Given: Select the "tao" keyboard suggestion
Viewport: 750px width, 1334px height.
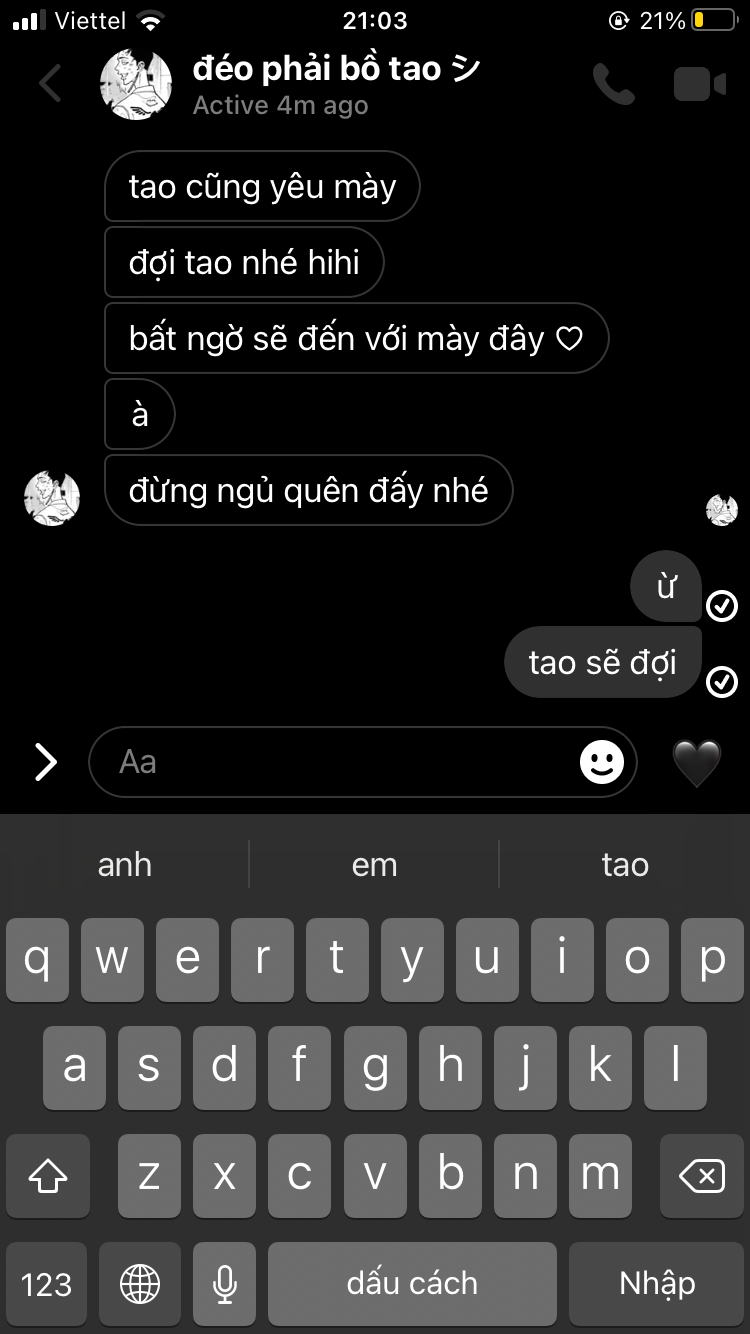Looking at the screenshot, I should (x=625, y=865).
